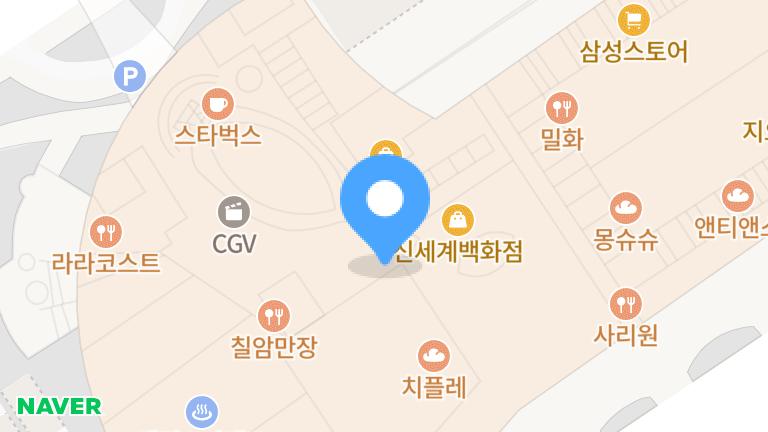Image resolution: width=768 pixels, height=432 pixels.
Task: Open the 칠암만장 restaurant marker
Action: click(x=274, y=316)
